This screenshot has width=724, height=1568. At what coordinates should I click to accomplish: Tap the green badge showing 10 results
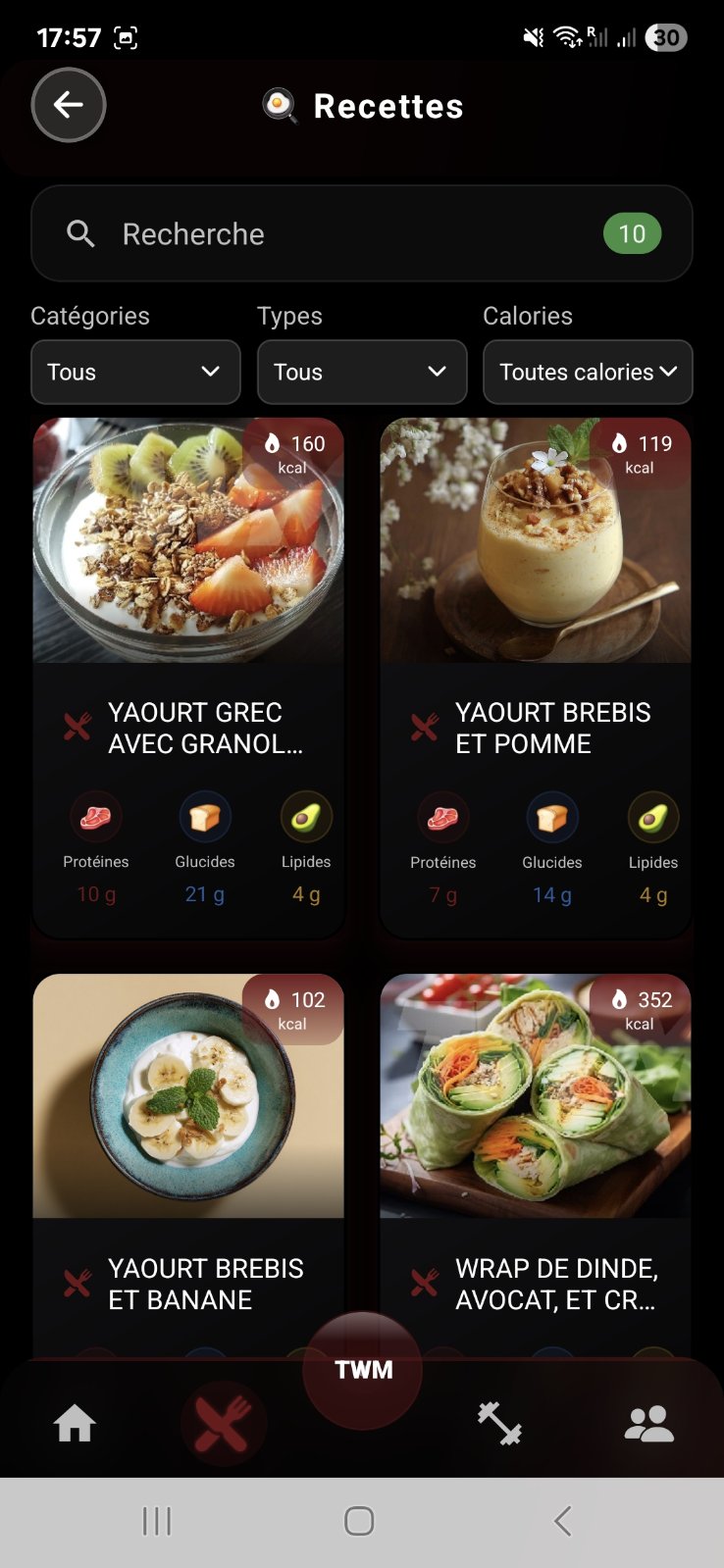point(633,233)
